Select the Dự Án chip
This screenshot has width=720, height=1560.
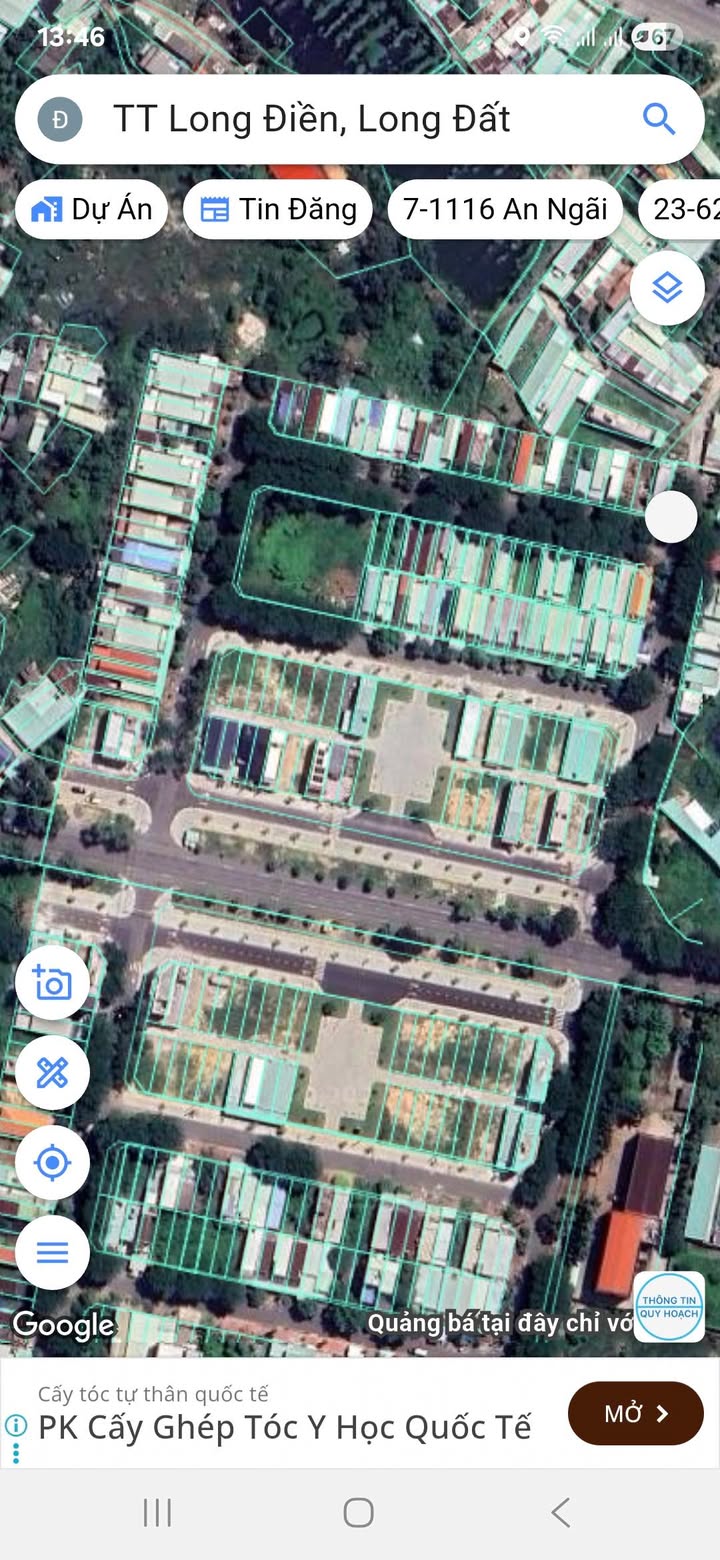tap(92, 209)
